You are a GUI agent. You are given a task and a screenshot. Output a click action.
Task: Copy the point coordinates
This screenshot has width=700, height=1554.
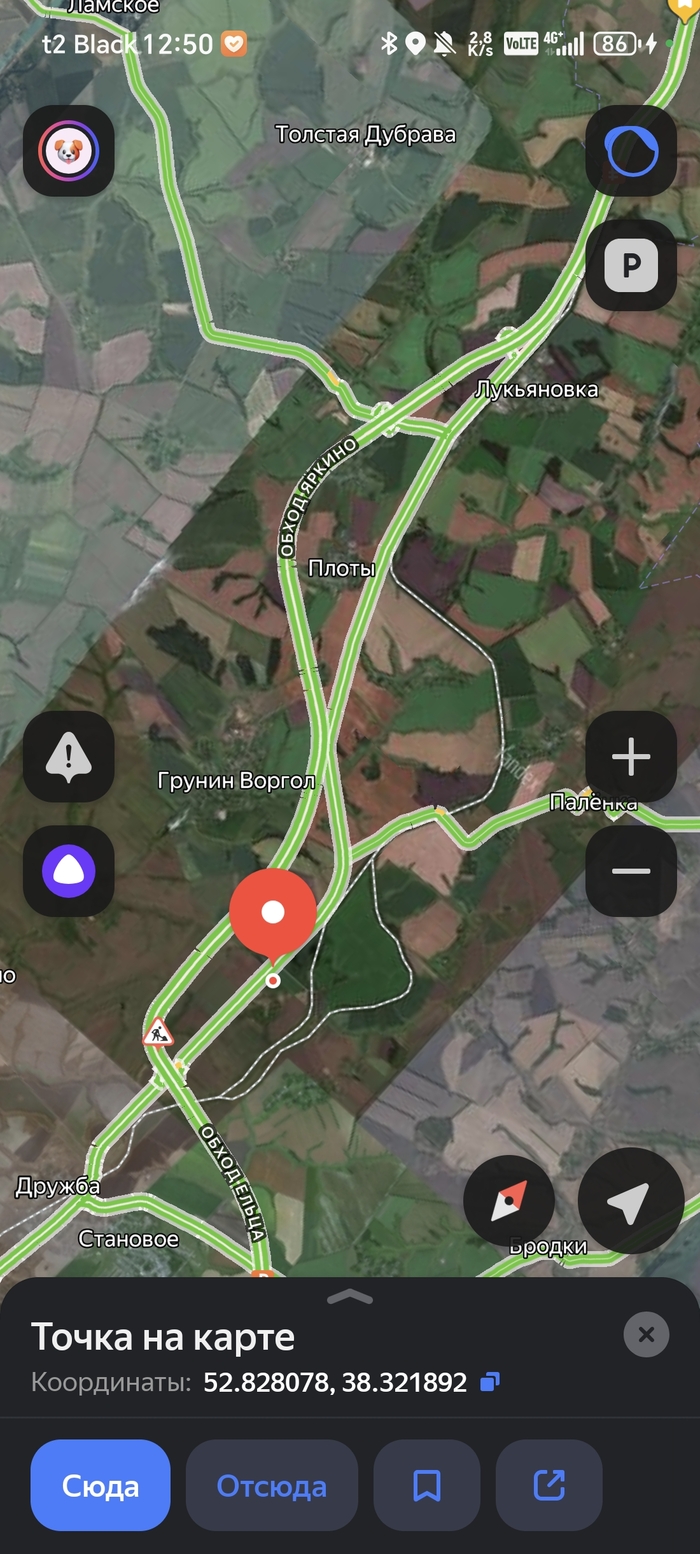tap(490, 1383)
